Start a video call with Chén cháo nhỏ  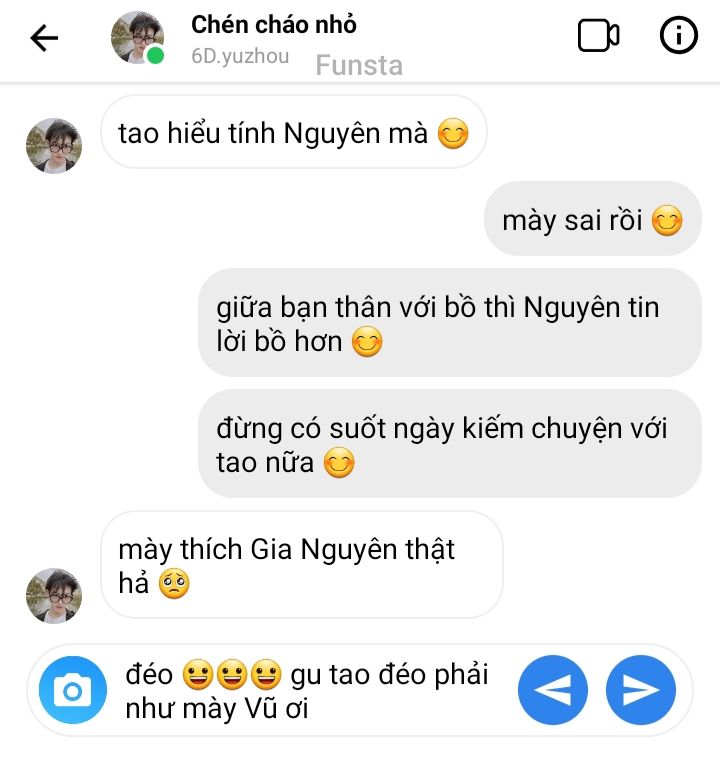pyautogui.click(x=598, y=35)
